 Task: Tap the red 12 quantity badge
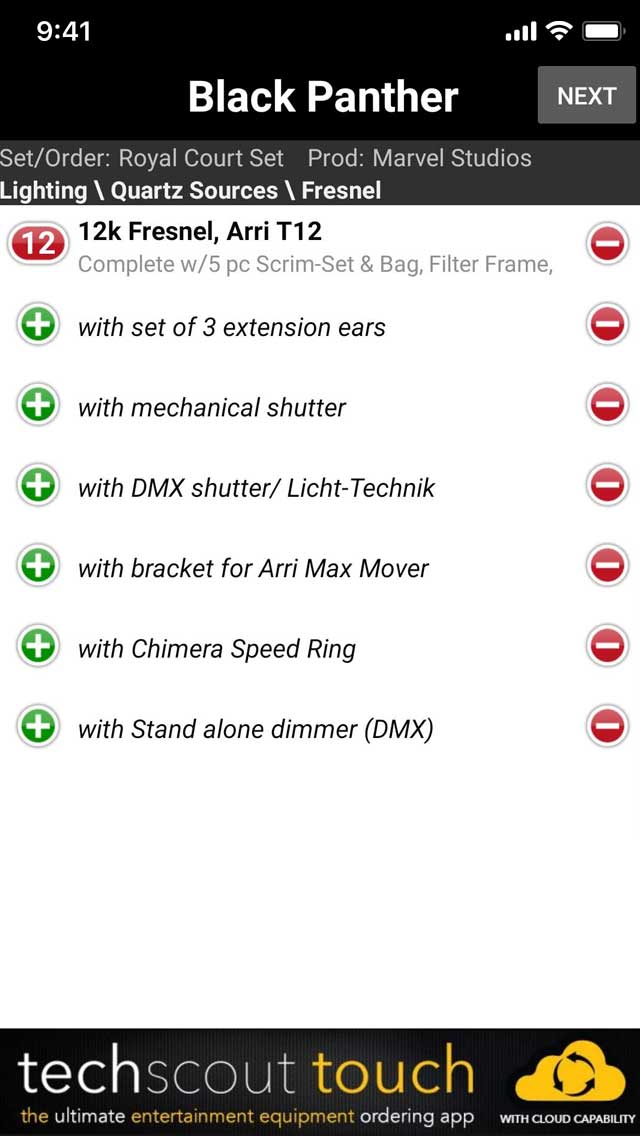(37, 243)
